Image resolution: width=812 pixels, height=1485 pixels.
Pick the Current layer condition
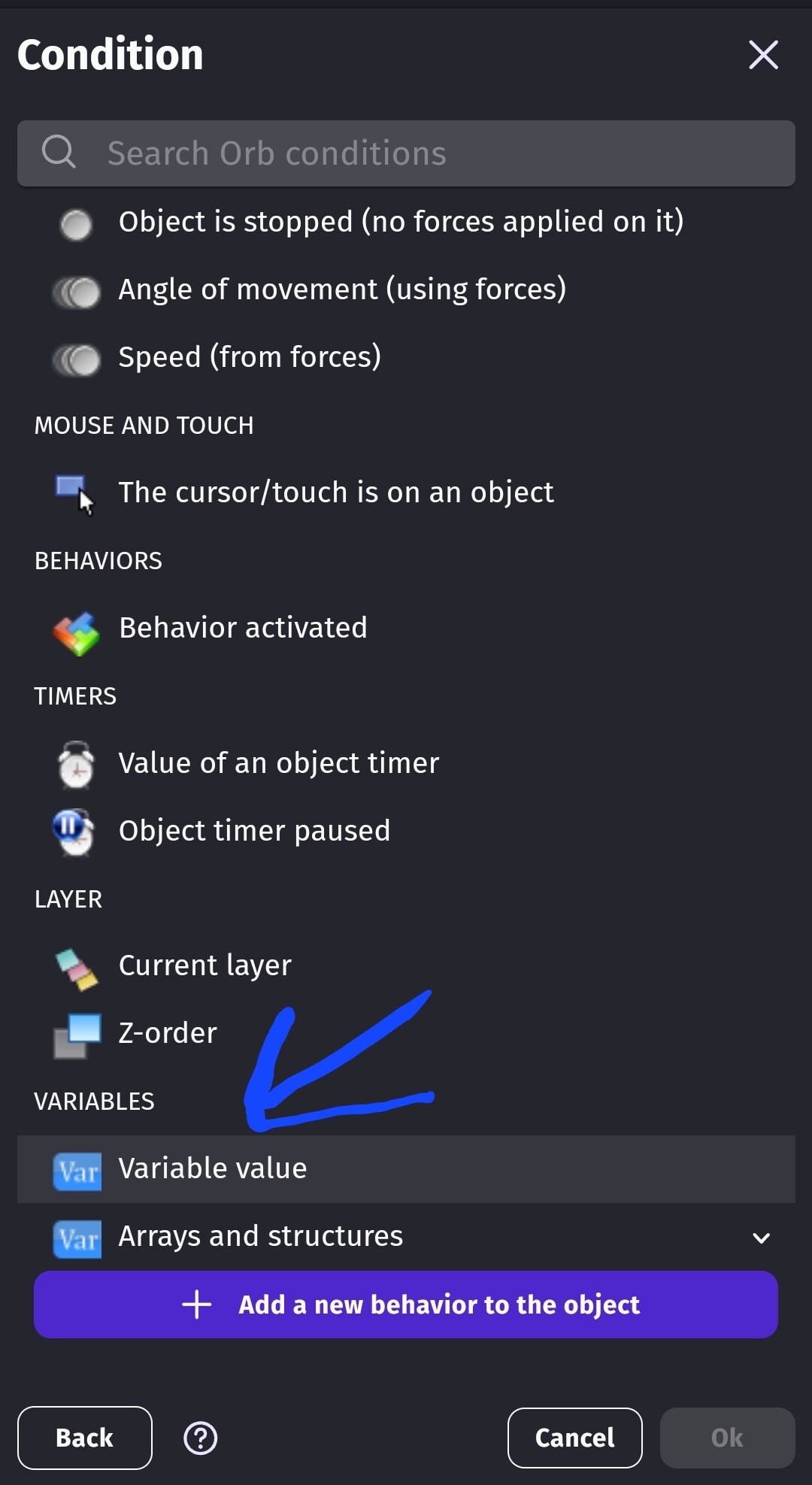[x=406, y=965]
